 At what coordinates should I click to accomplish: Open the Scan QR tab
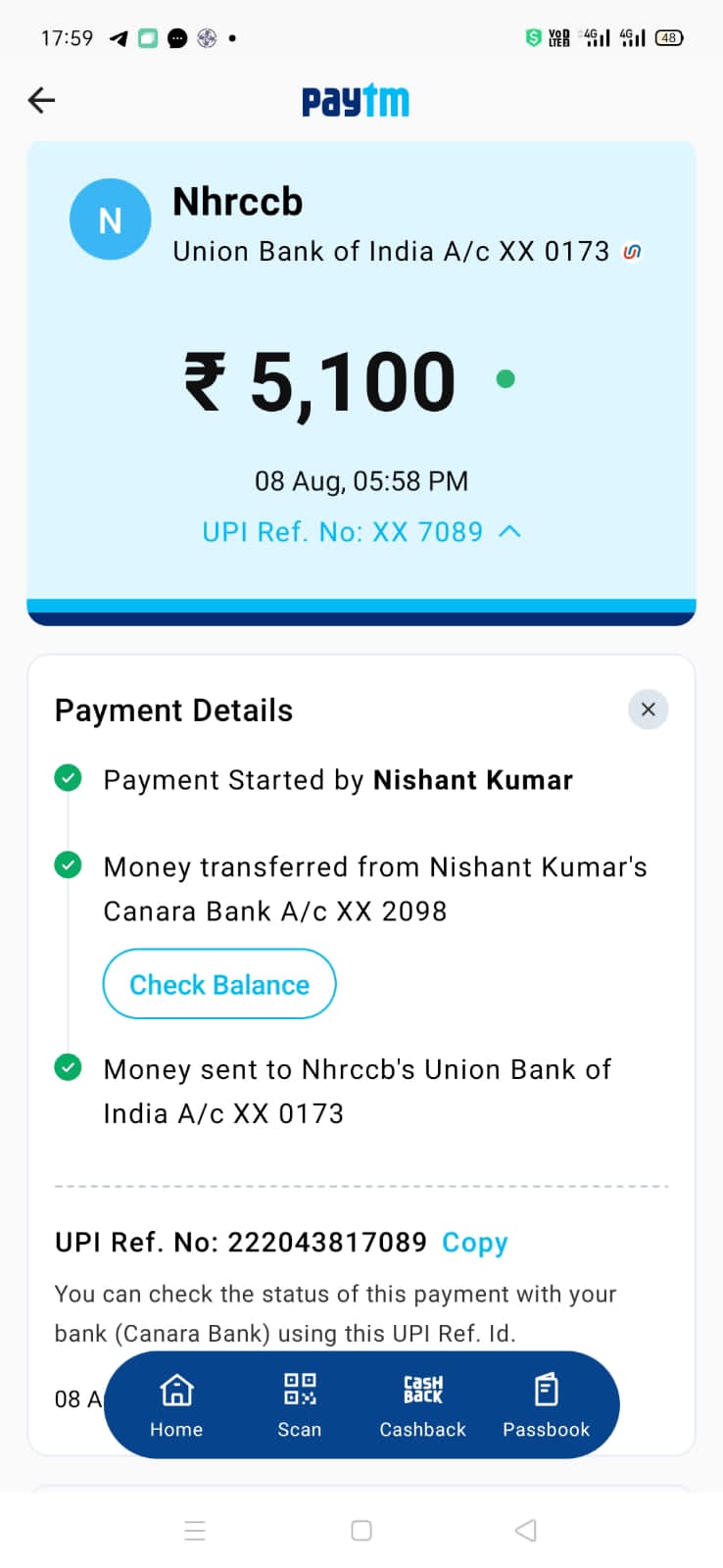click(x=300, y=1403)
